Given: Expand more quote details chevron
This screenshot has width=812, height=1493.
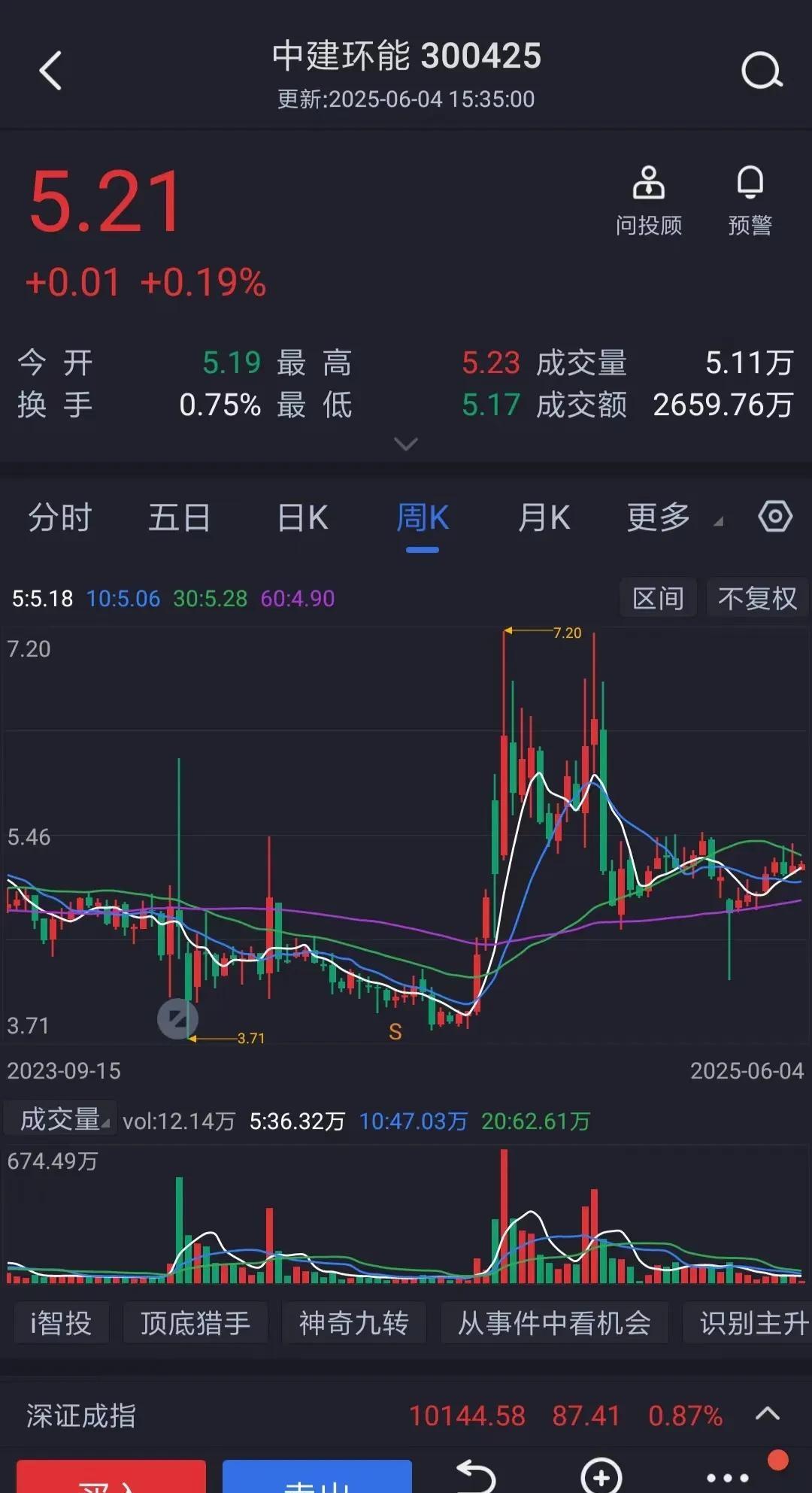Looking at the screenshot, I should point(406,444).
